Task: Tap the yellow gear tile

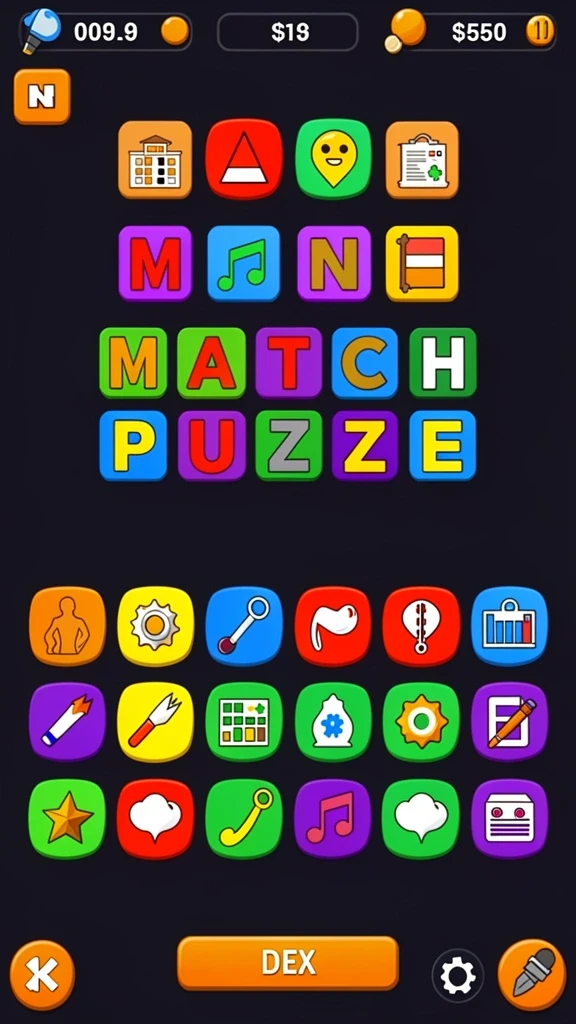Action: tap(155, 626)
